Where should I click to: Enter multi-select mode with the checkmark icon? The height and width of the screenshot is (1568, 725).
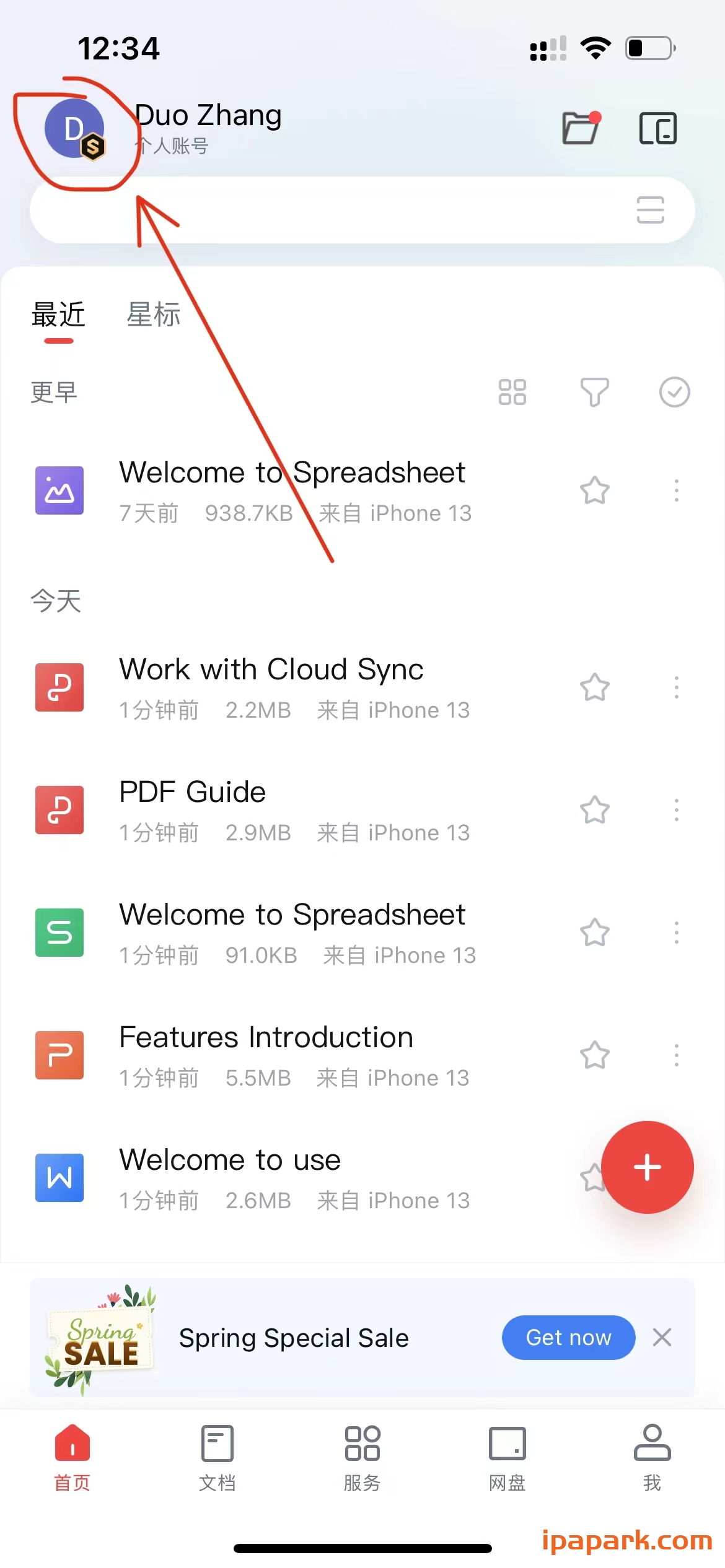tap(674, 392)
